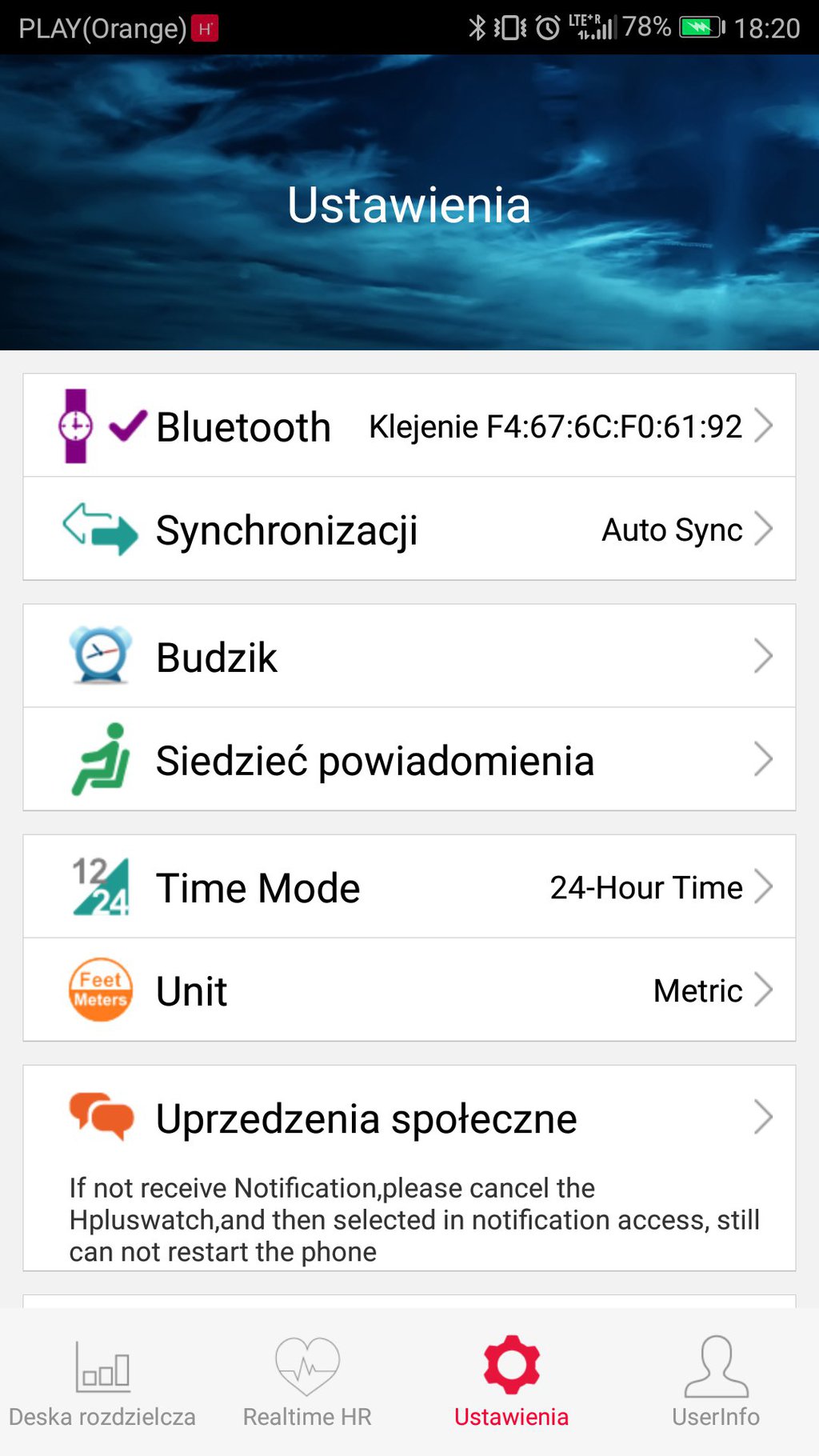819x1456 pixels.
Task: Switch to the Realtime HR tab
Action: tap(307, 1382)
